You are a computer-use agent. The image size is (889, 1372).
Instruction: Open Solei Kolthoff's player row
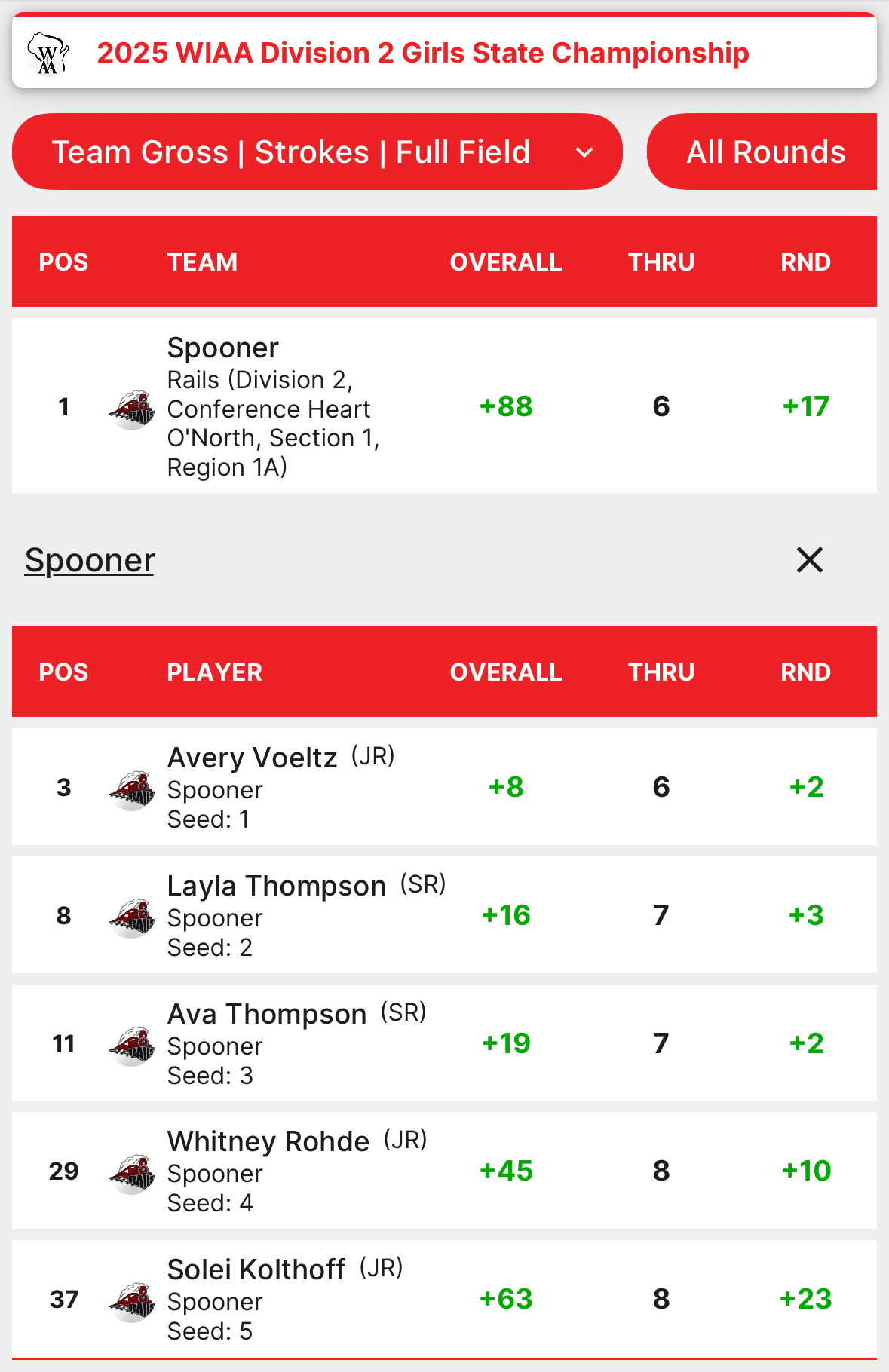pyautogui.click(x=443, y=1299)
